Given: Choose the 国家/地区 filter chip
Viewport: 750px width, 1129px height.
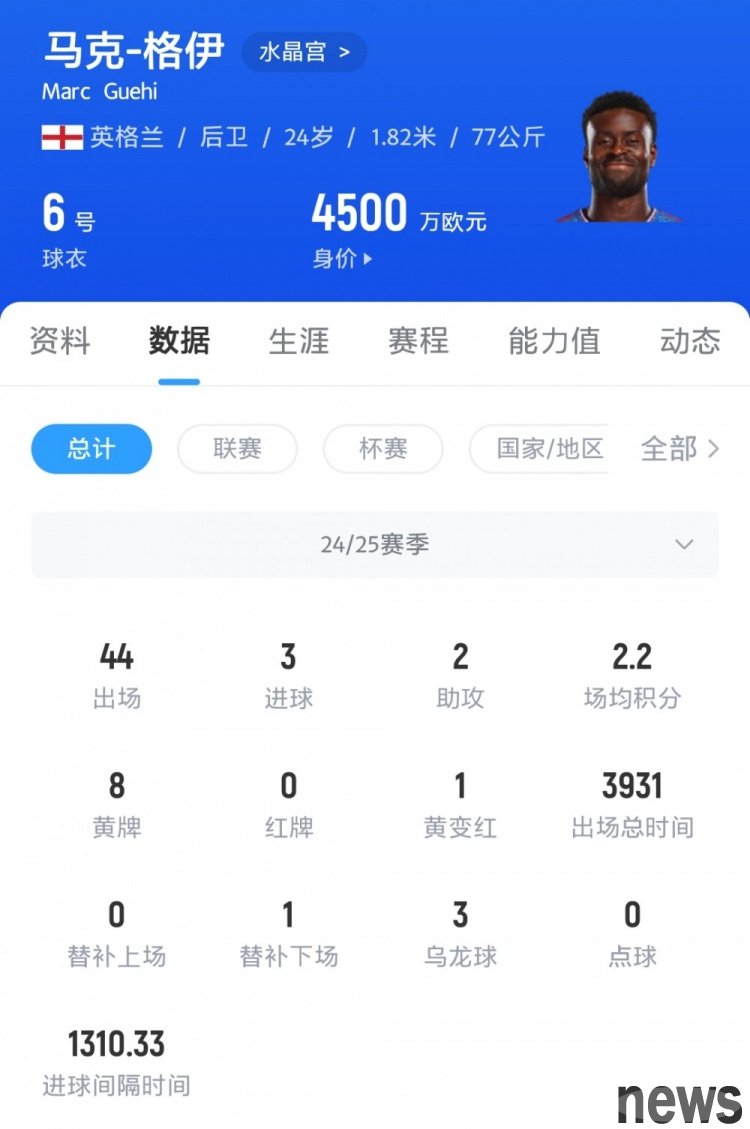Looking at the screenshot, I should 545,449.
